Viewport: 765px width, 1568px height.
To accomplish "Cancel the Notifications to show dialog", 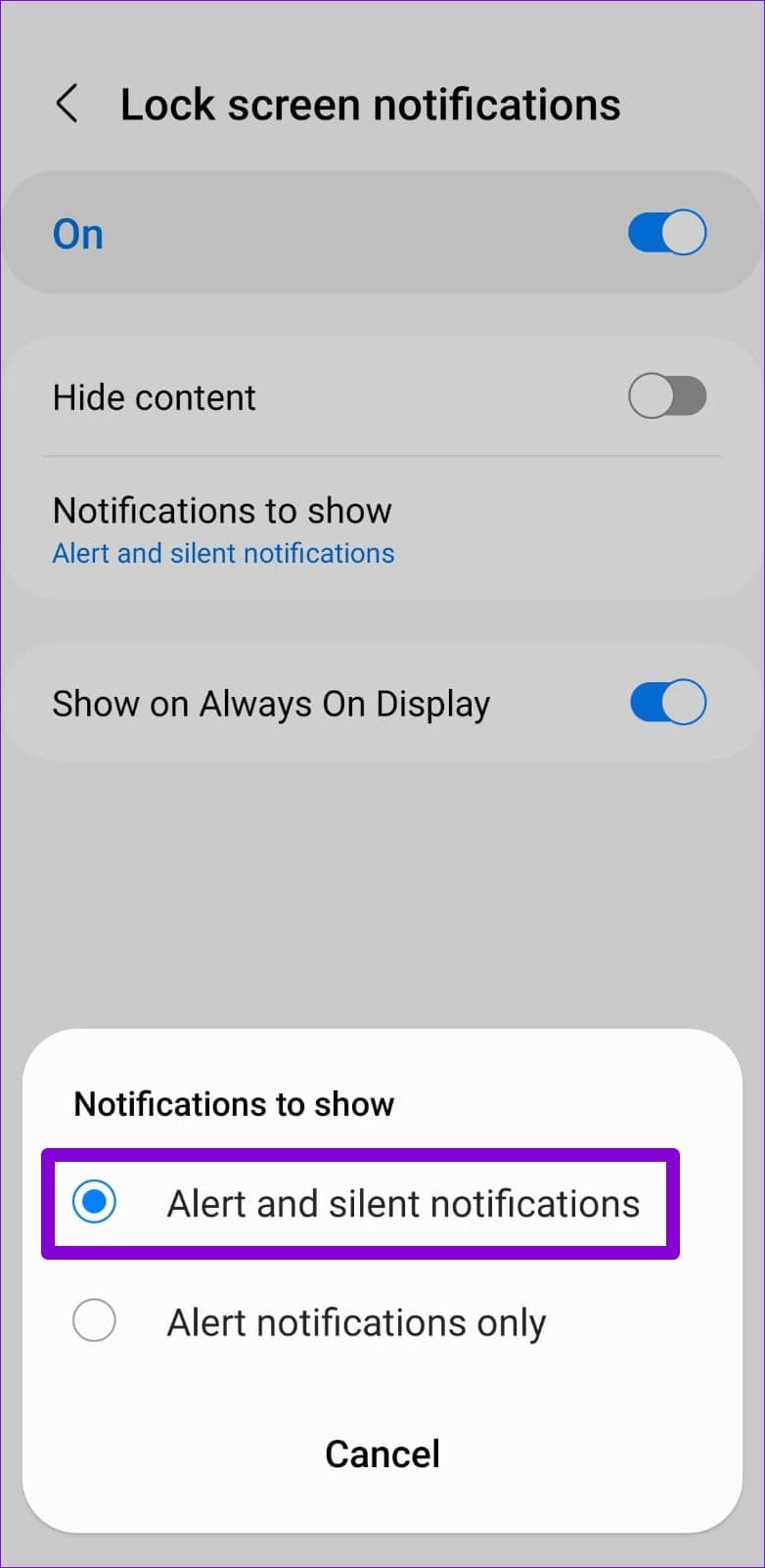I will click(382, 1453).
